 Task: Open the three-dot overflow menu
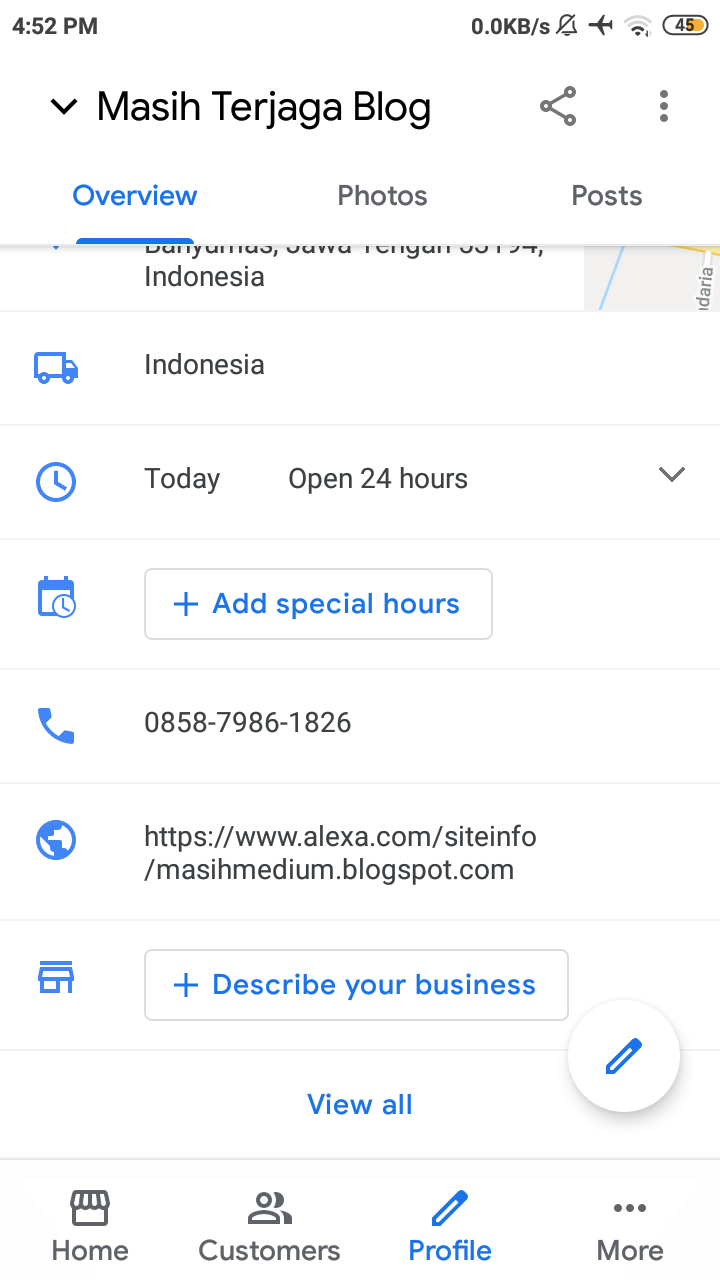pyautogui.click(x=664, y=106)
